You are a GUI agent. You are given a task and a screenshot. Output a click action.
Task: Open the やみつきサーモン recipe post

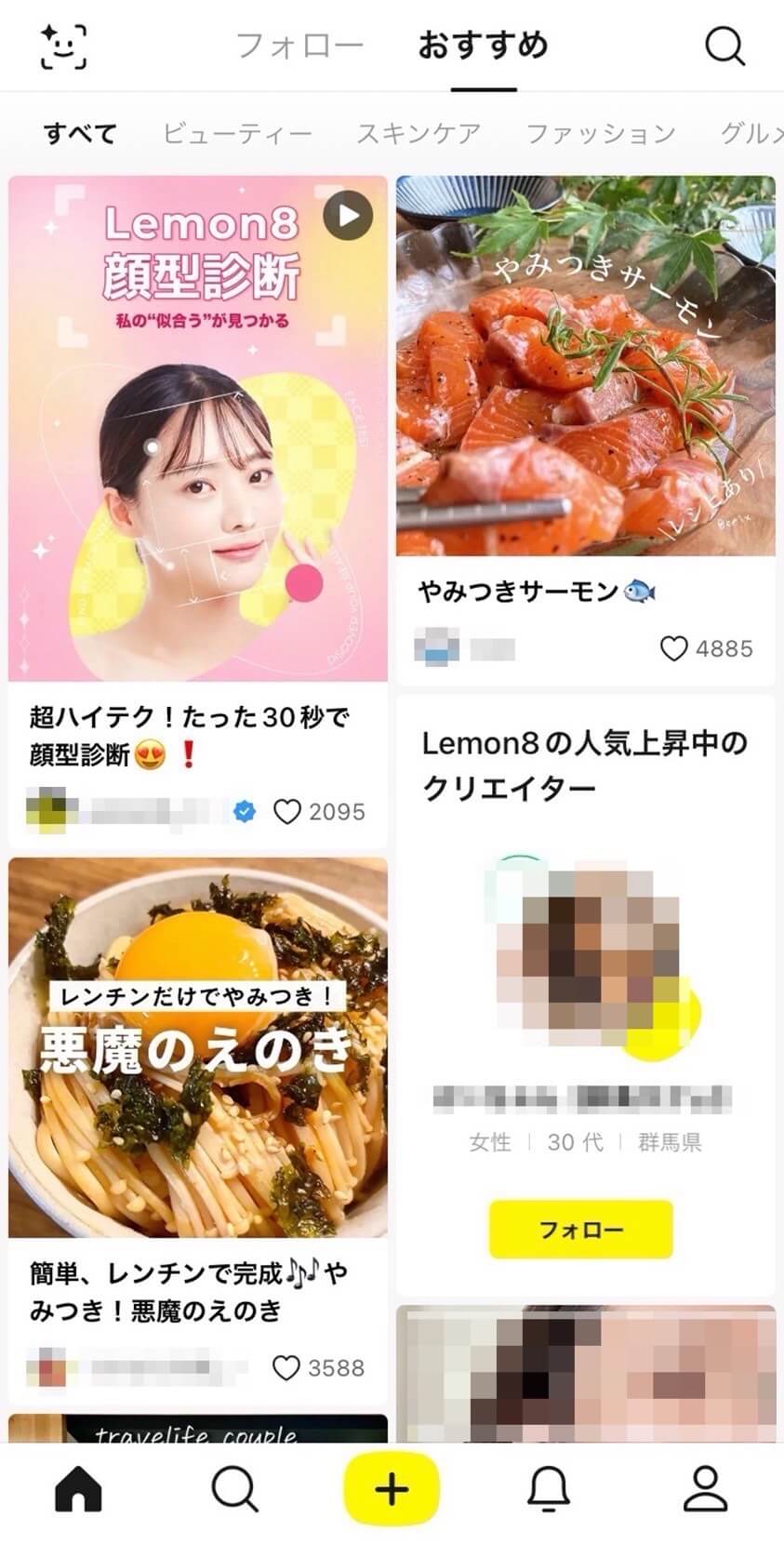point(585,366)
